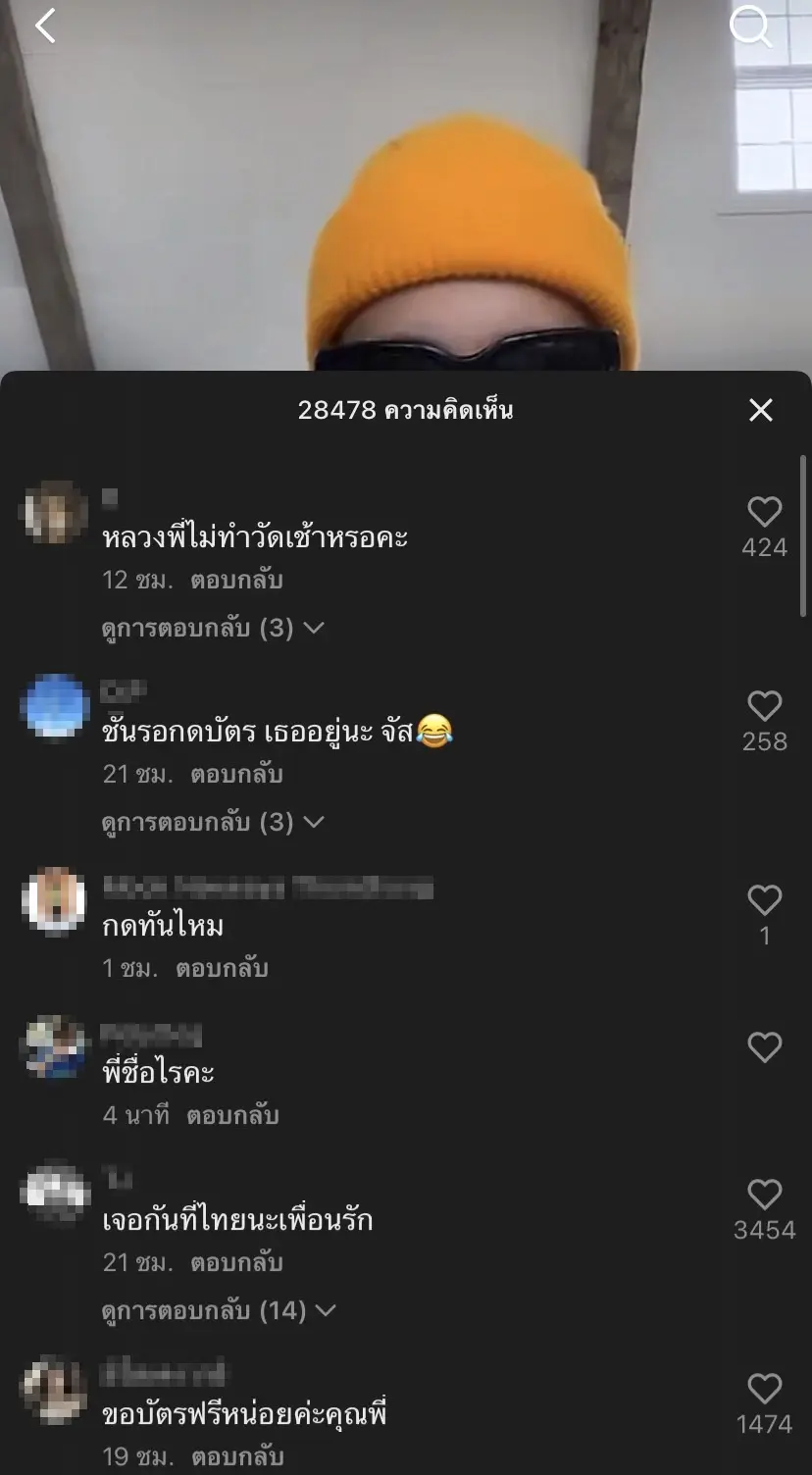Open profile picture of 'กดทันไหม' commenter

[54, 899]
